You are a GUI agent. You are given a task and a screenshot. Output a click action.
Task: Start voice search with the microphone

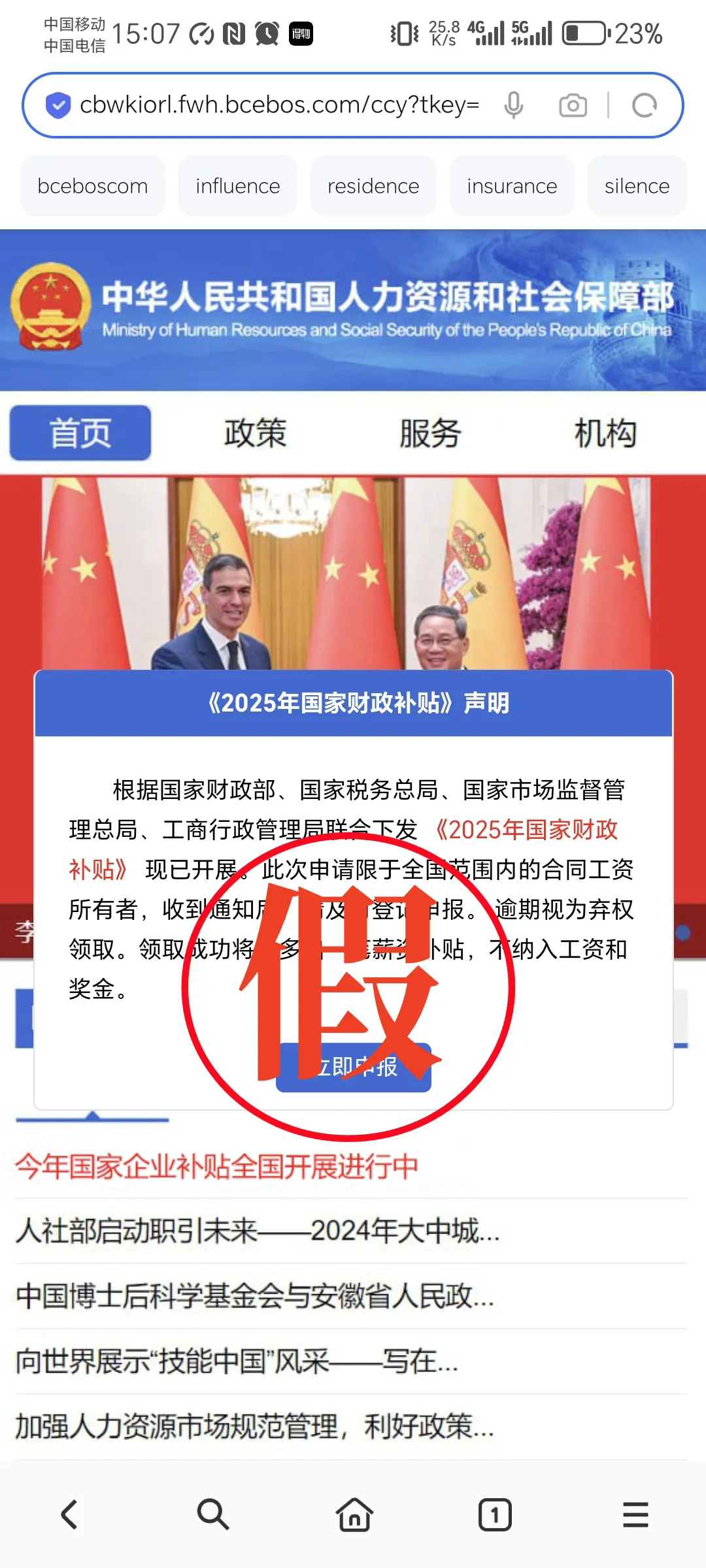click(514, 105)
